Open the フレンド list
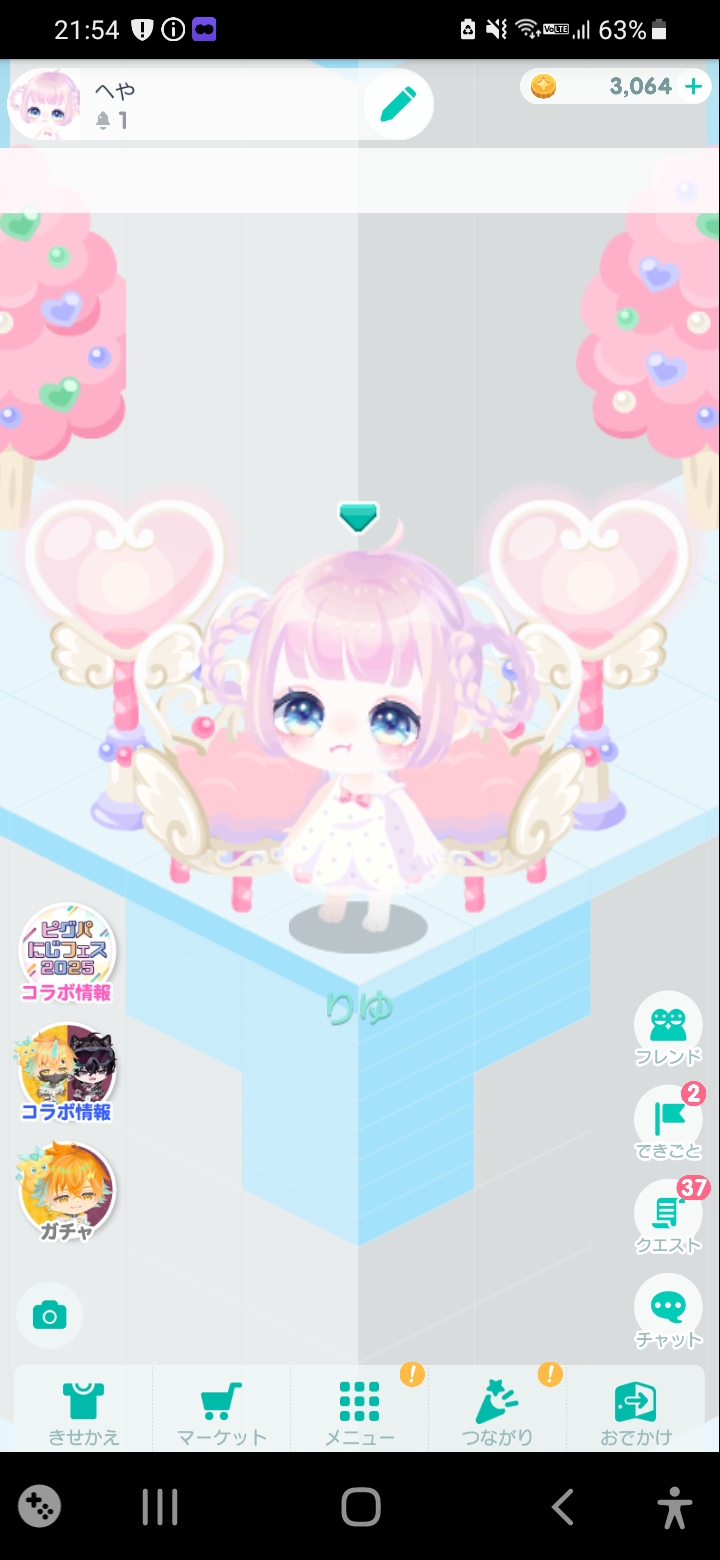The image size is (720, 1560). coord(667,1030)
